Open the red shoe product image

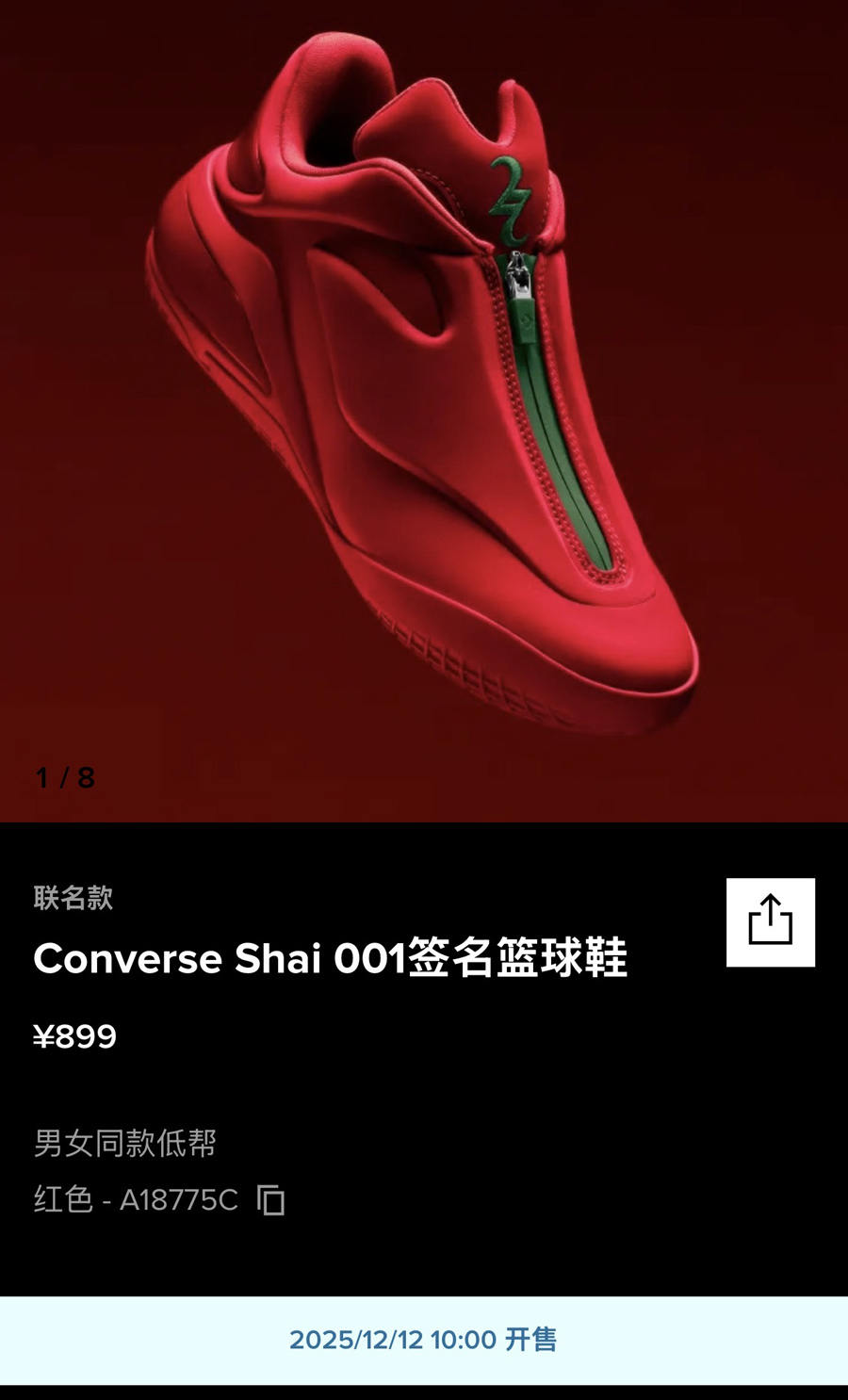[x=424, y=396]
